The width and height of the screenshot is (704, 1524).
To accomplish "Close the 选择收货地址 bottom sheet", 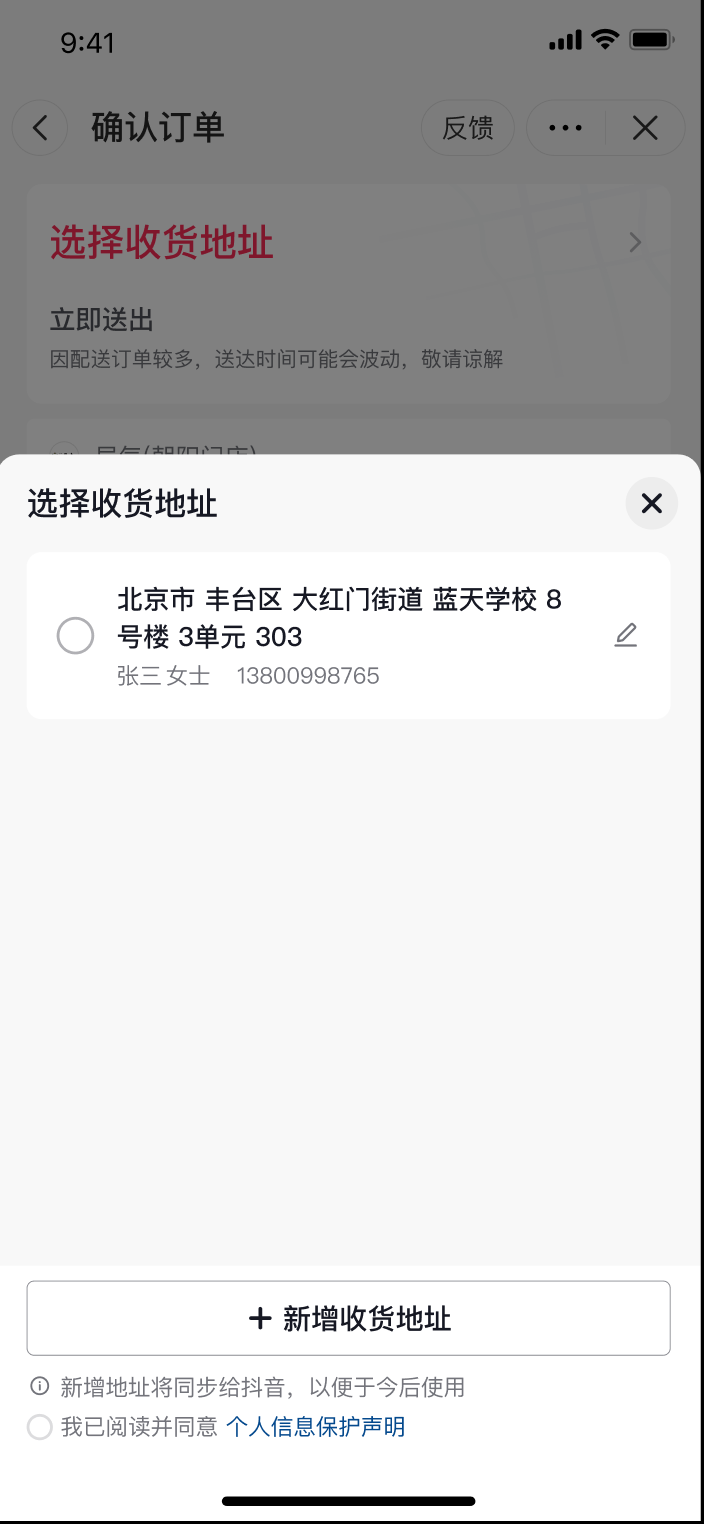I will [652, 503].
